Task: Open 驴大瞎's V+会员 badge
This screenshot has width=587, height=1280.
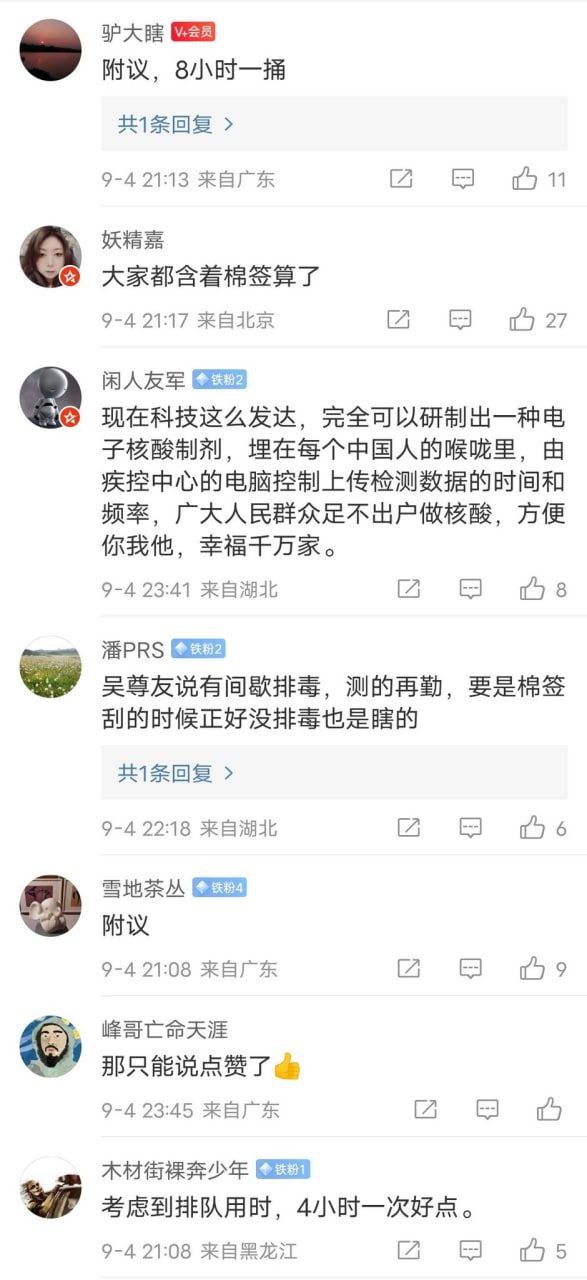Action: coord(193,32)
